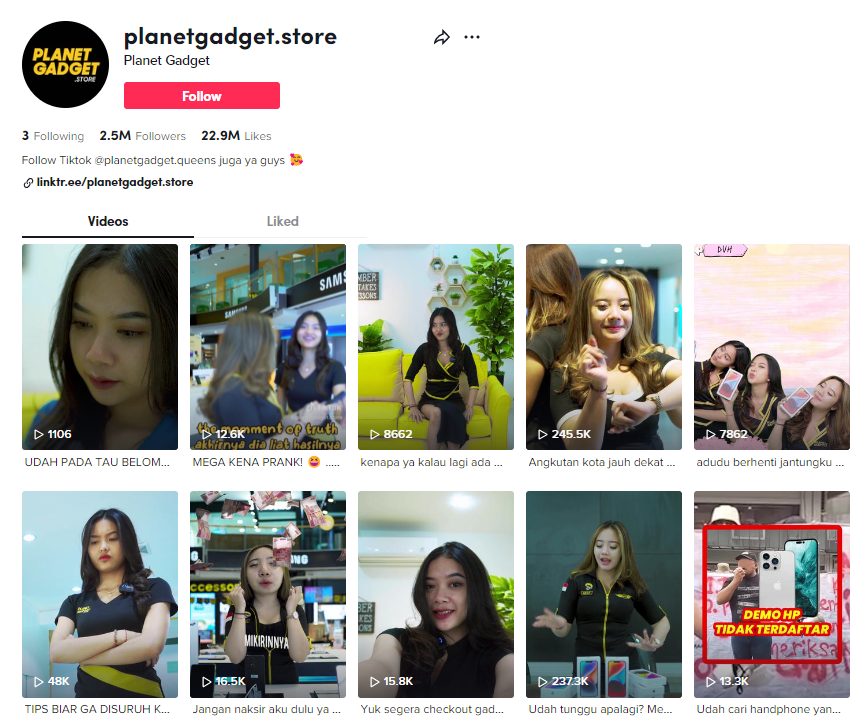Open the video 'TIPS BIAR GA DISURUH'
The width and height of the screenshot is (858, 725).
click(100, 594)
